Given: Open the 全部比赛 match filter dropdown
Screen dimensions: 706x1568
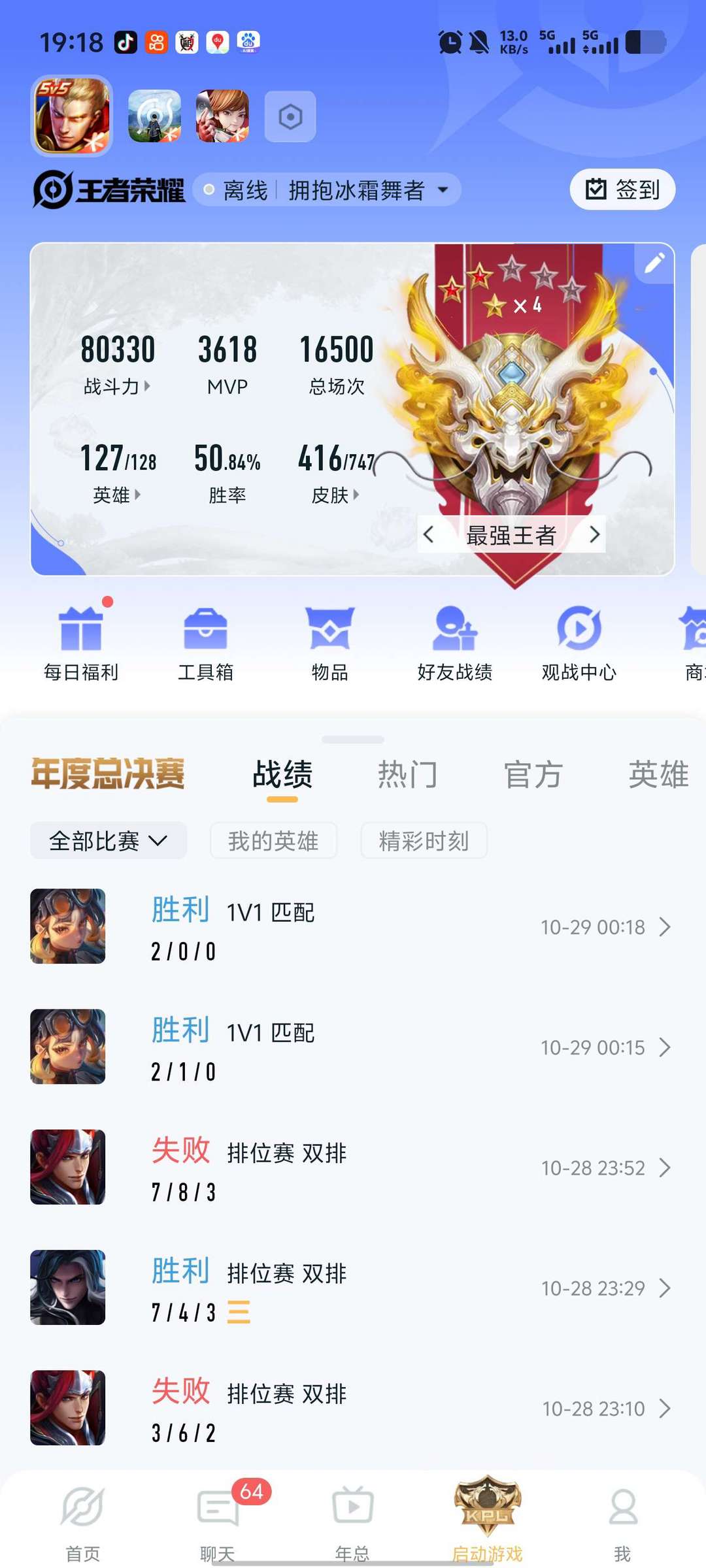Looking at the screenshot, I should [109, 841].
